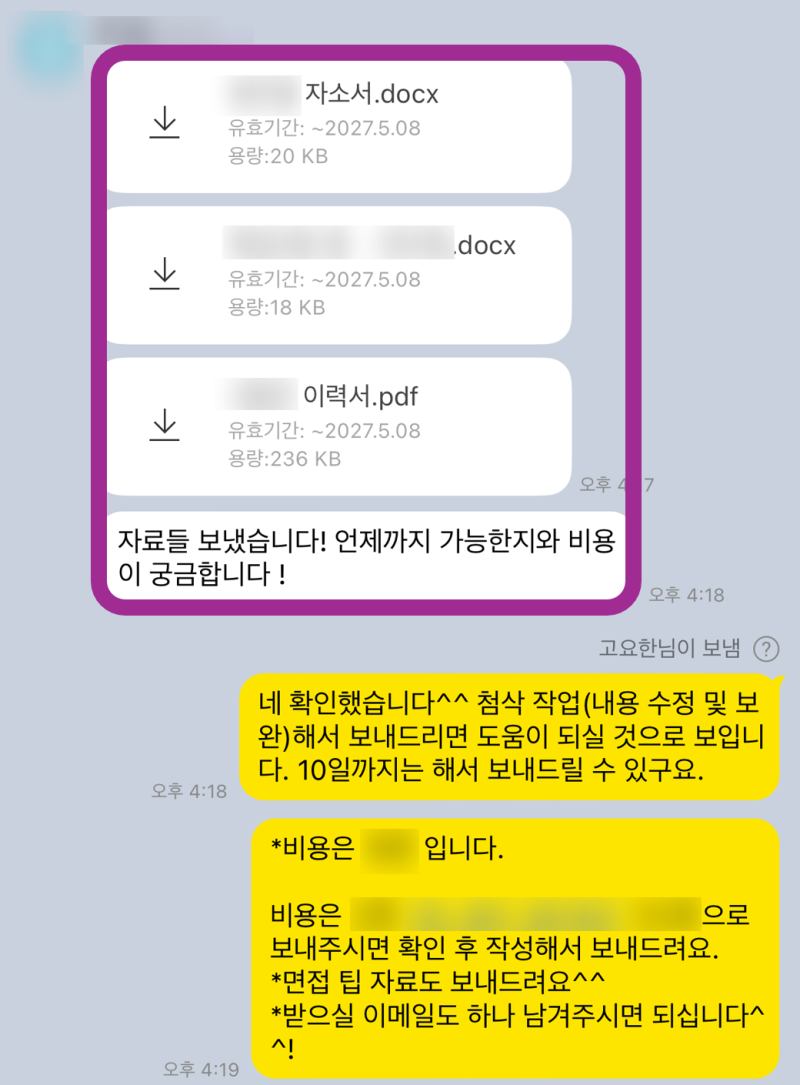Download the 자소서.docx file
800x1085 pixels.
[164, 123]
